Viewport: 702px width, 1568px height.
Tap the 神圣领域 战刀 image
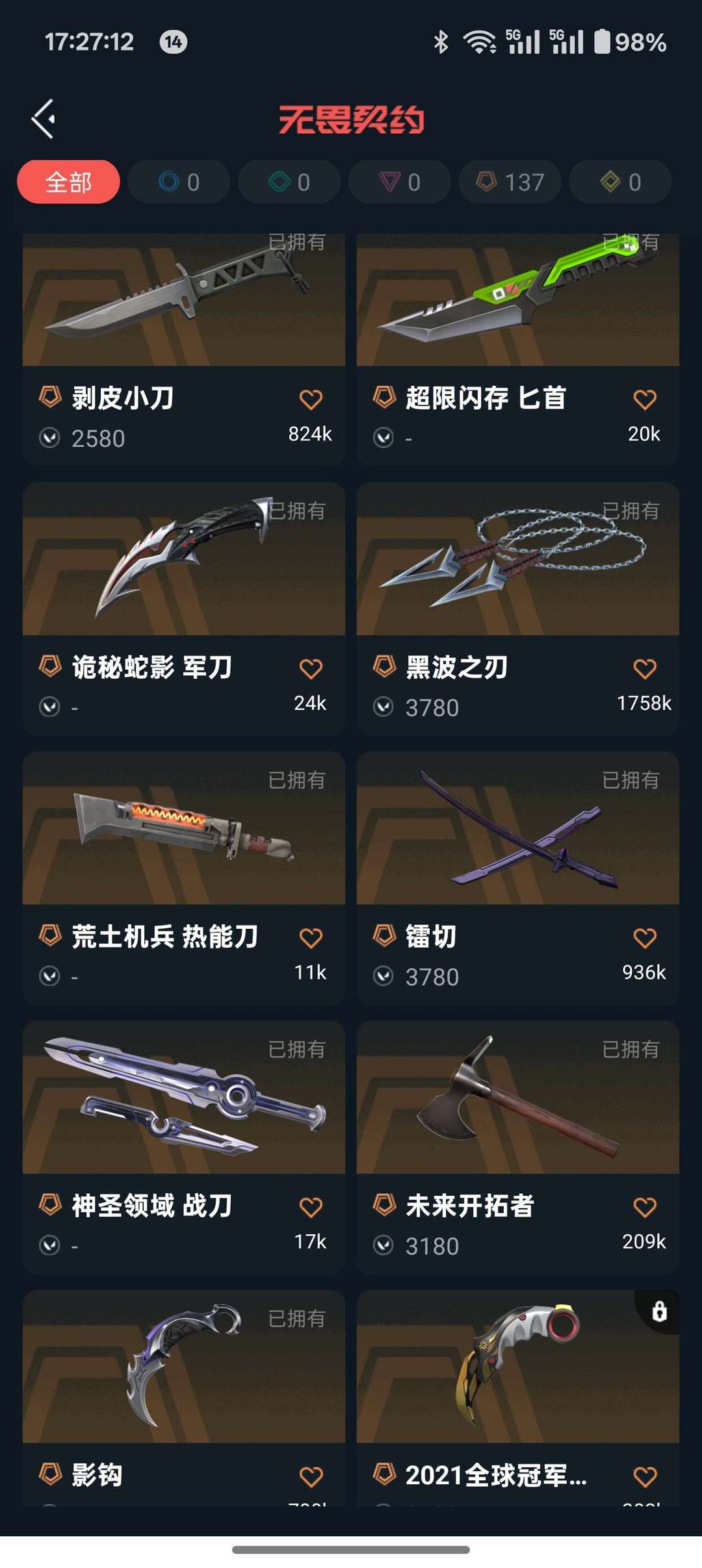183,1098
